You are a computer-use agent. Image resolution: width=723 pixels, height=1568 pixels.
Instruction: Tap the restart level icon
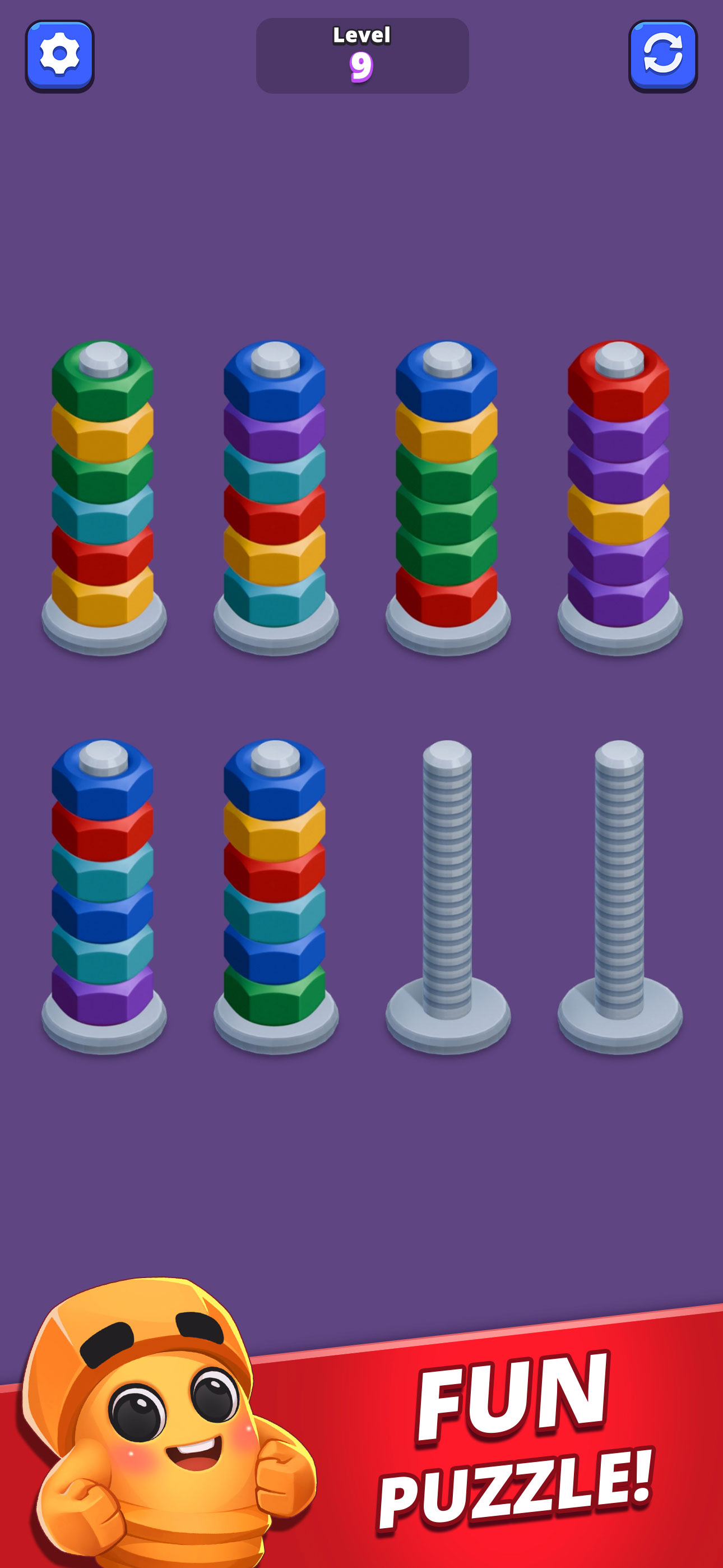click(x=665, y=55)
